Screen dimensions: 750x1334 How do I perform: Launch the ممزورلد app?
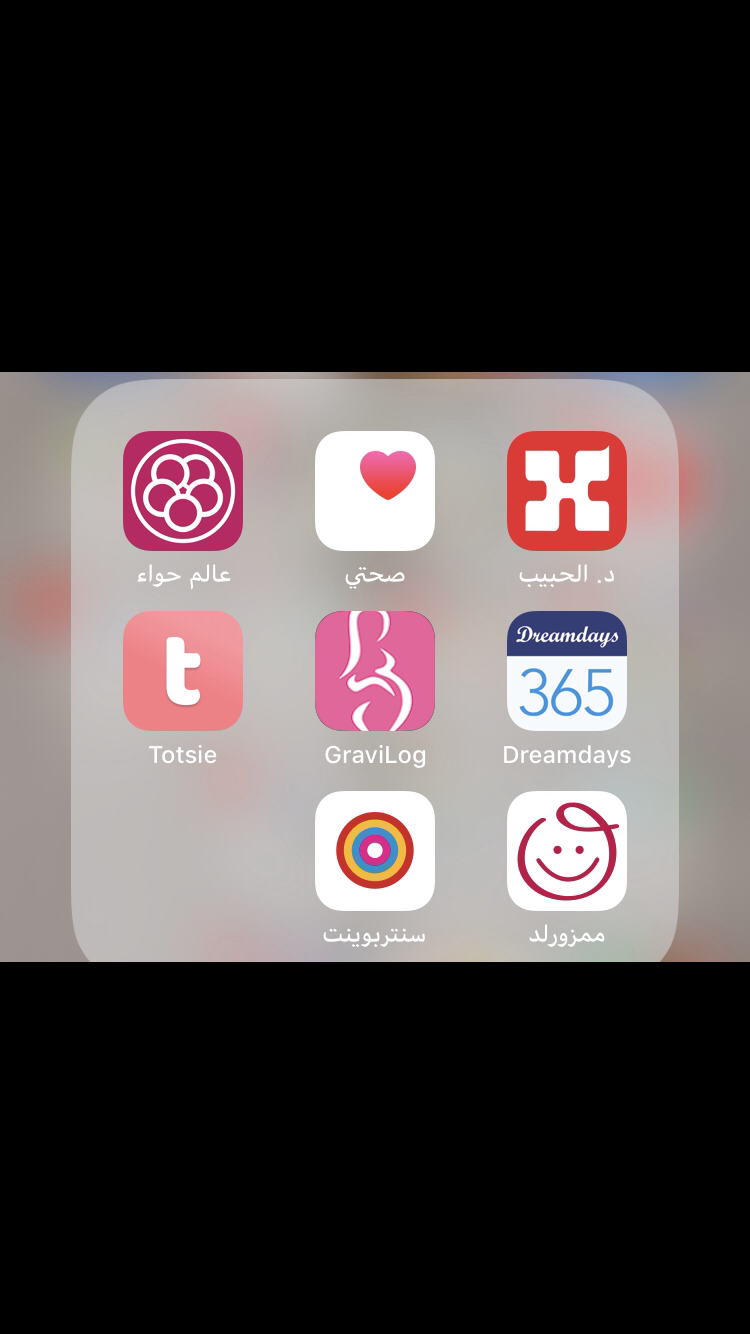[567, 851]
